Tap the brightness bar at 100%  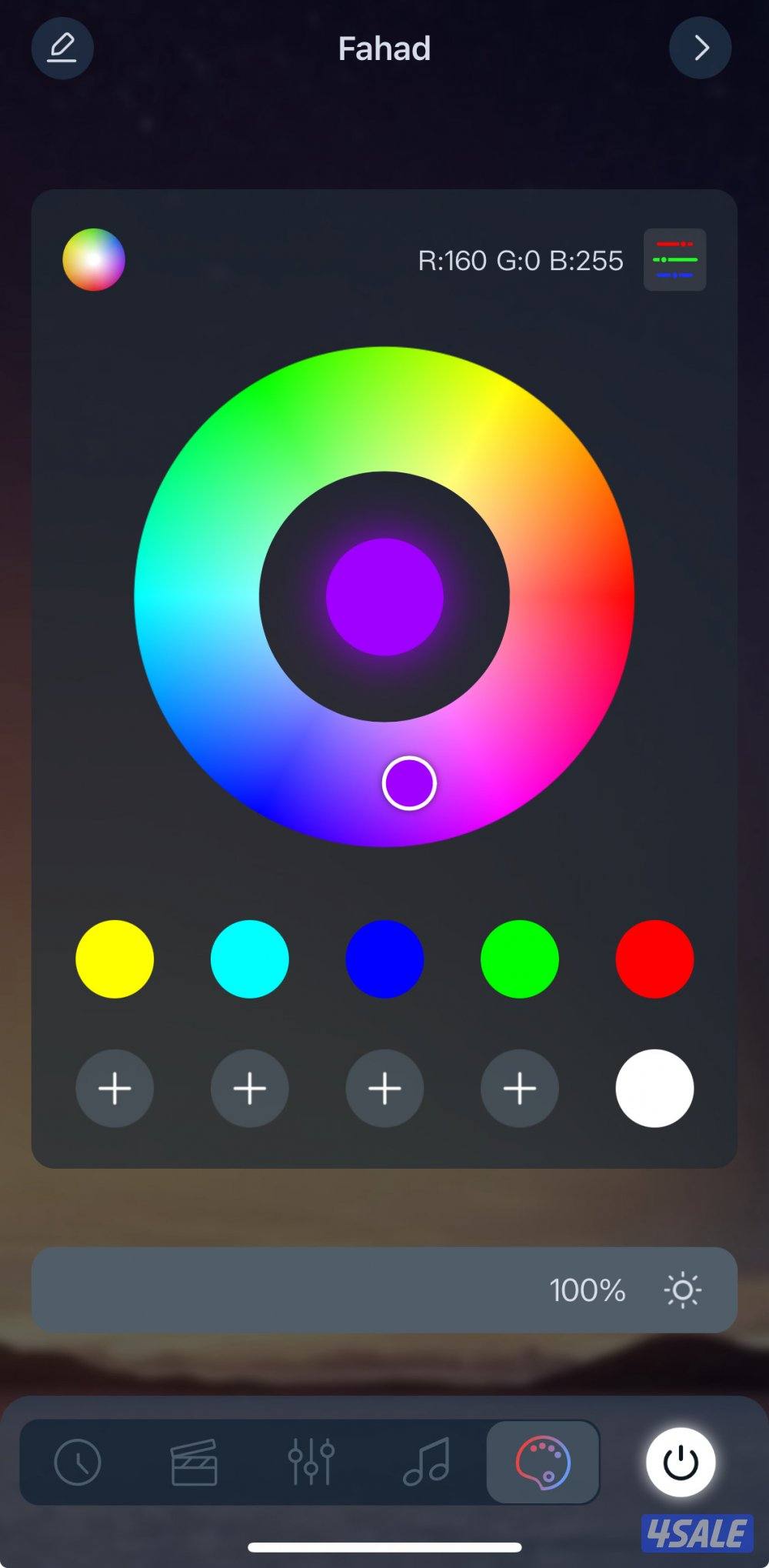(384, 1290)
